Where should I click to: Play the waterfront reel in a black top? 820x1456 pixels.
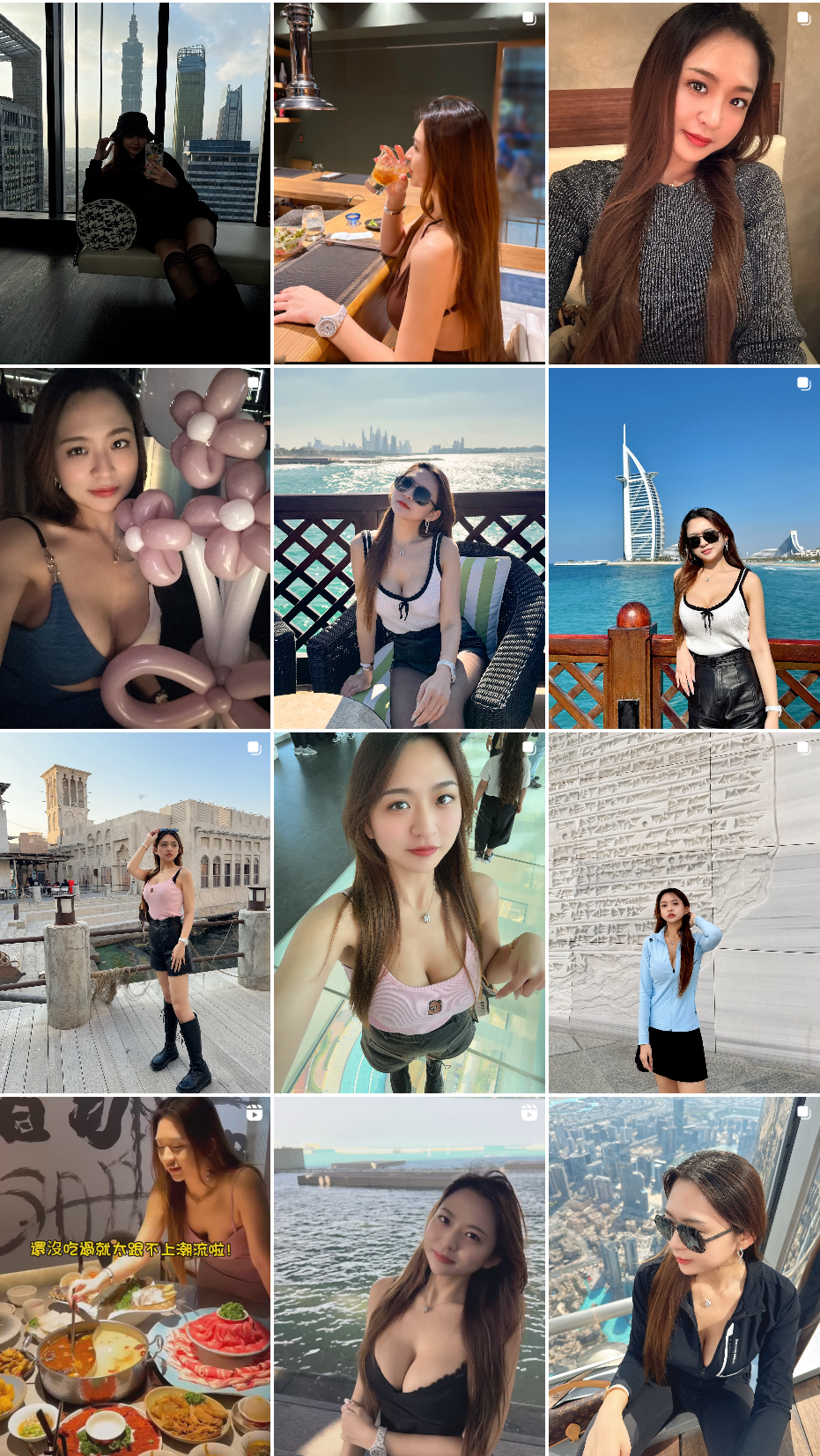tap(409, 1276)
